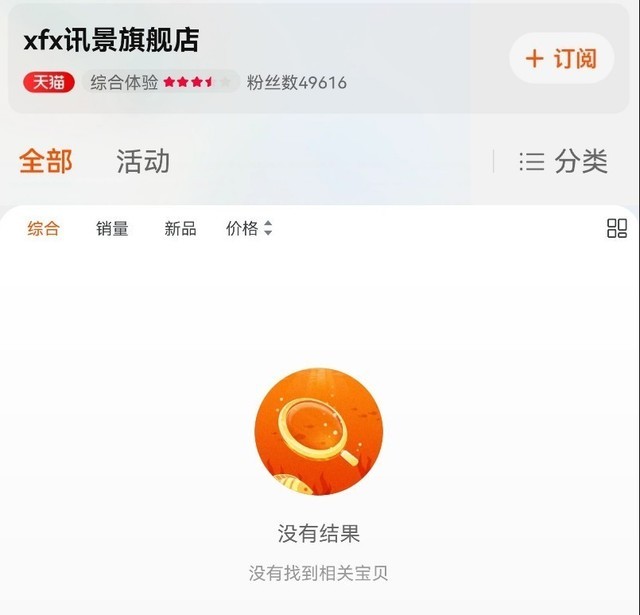The width and height of the screenshot is (640, 615).
Task: Switch to the 全部 tab
Action: (46, 161)
